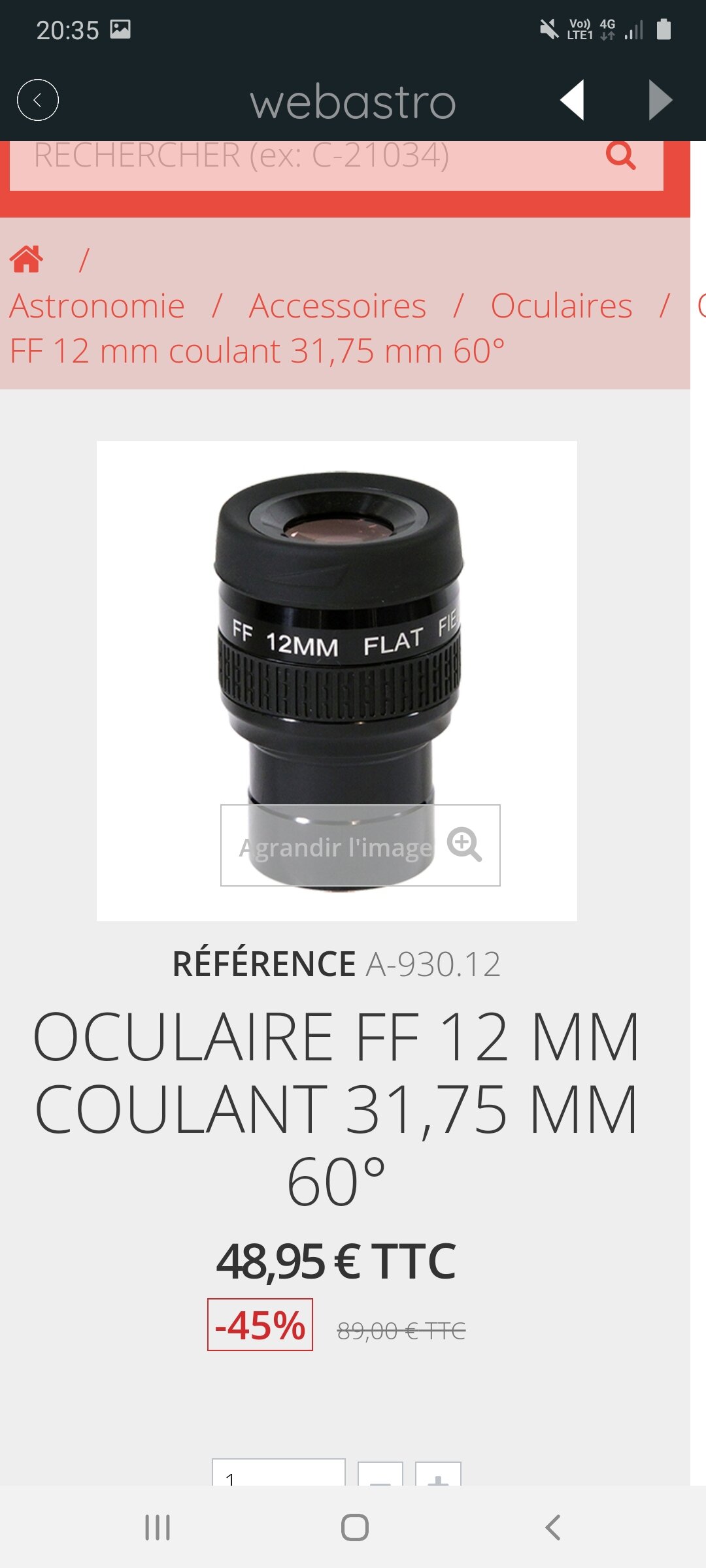Screen dimensions: 706x1568
Task: Open the Astronomie breadcrumb link
Action: tap(97, 306)
